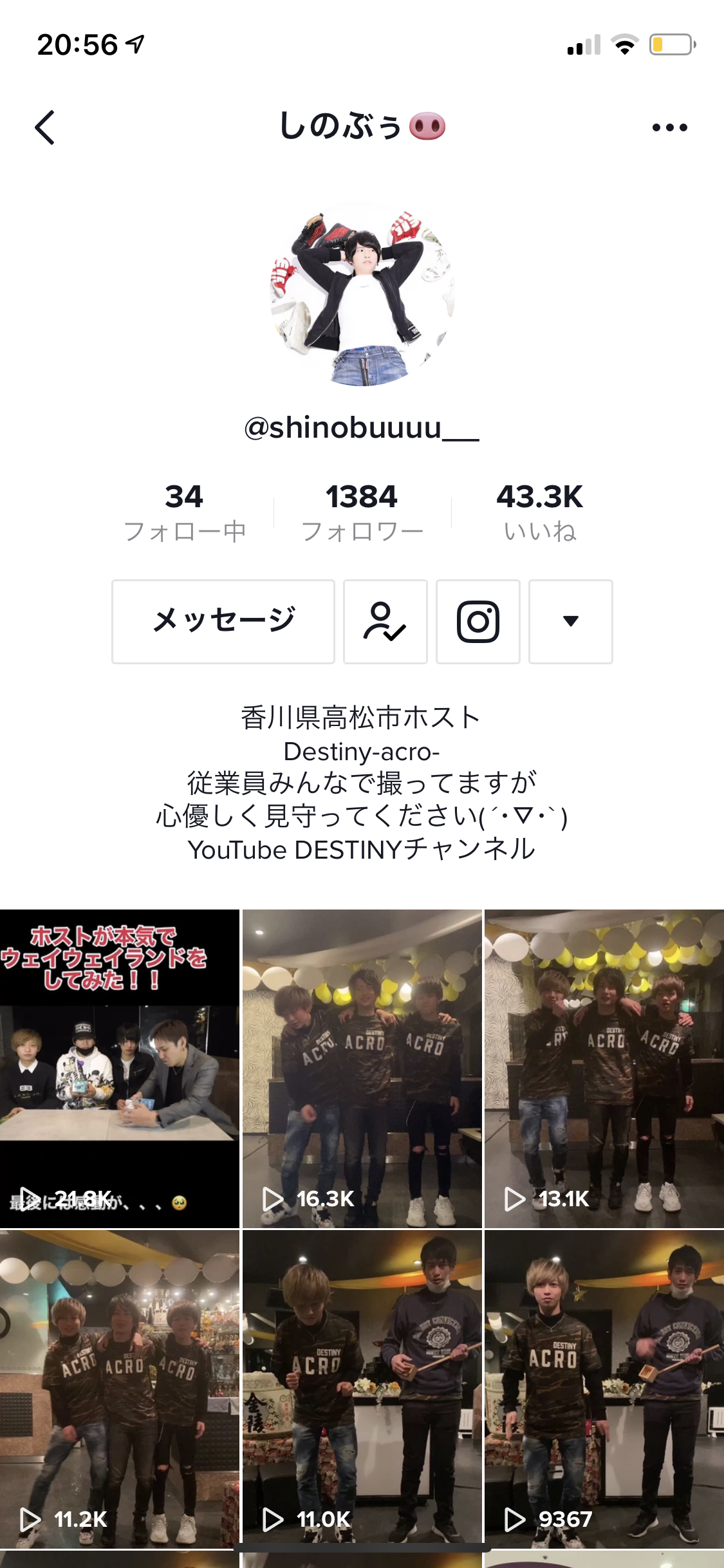View the 34 フォロー中 list
Image resolution: width=724 pixels, height=1568 pixels.
click(x=185, y=513)
